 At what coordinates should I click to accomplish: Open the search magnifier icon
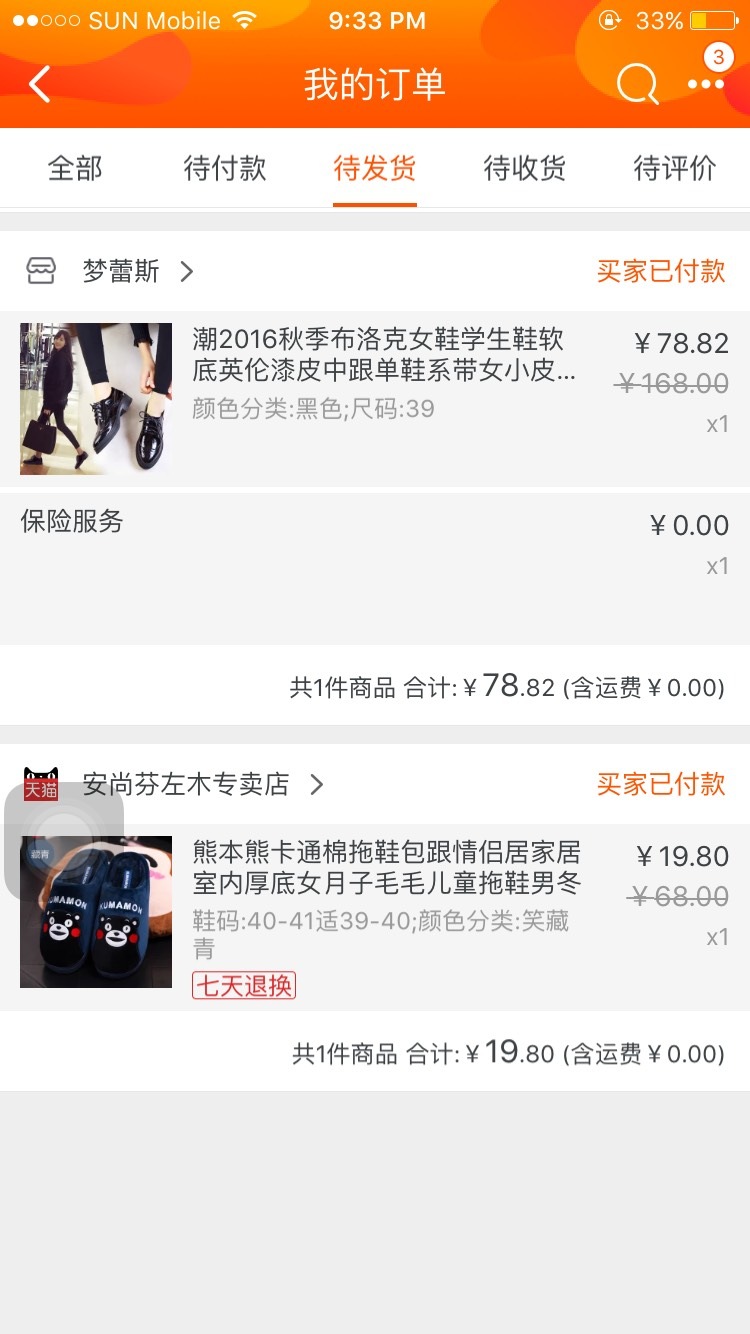[x=637, y=85]
